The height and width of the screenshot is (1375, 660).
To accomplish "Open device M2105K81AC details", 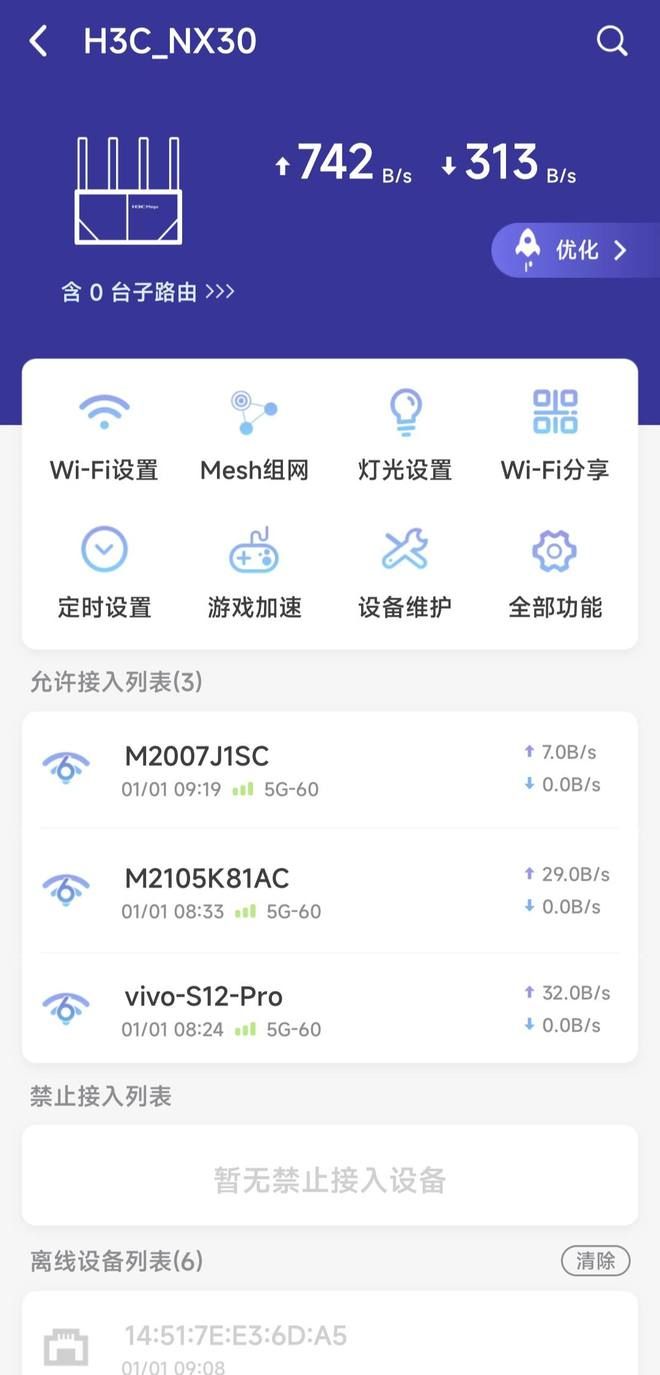I will tap(330, 891).
